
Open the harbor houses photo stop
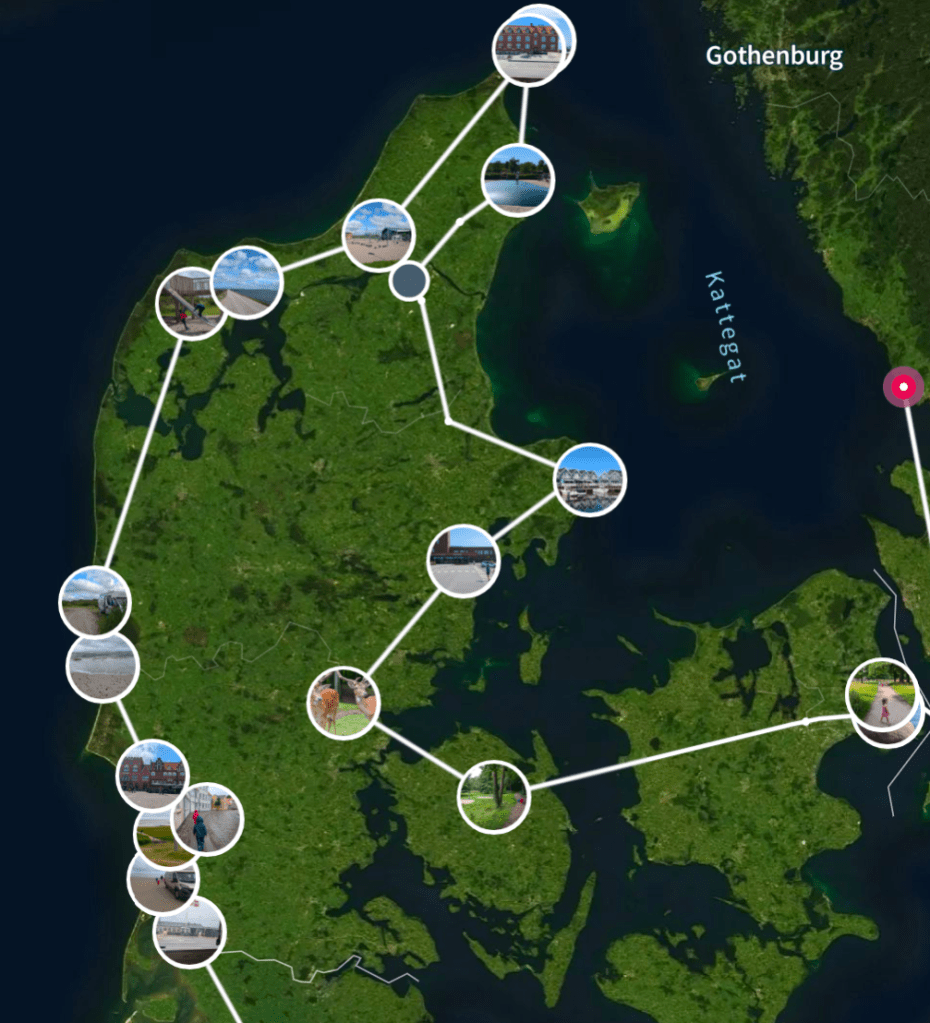[x=590, y=479]
